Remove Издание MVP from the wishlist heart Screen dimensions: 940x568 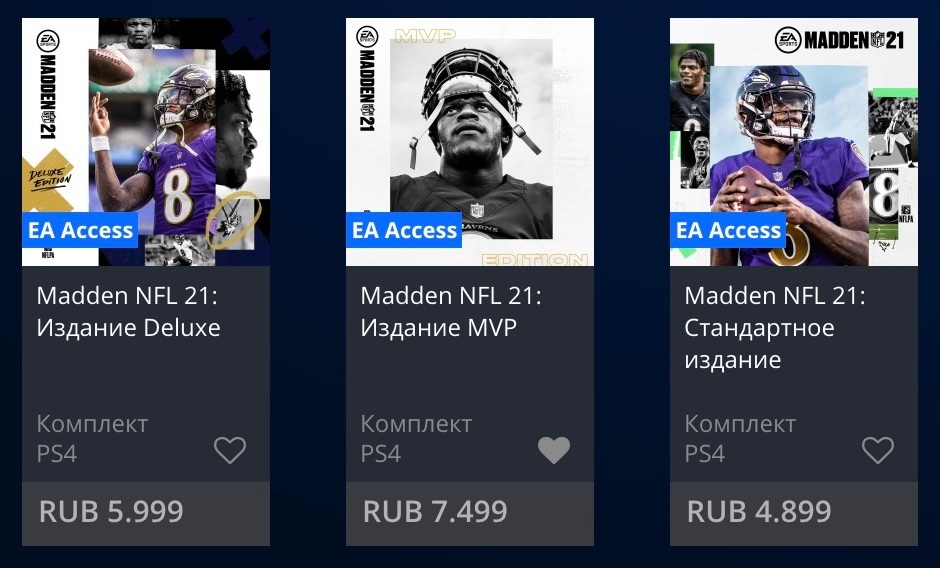tap(554, 450)
